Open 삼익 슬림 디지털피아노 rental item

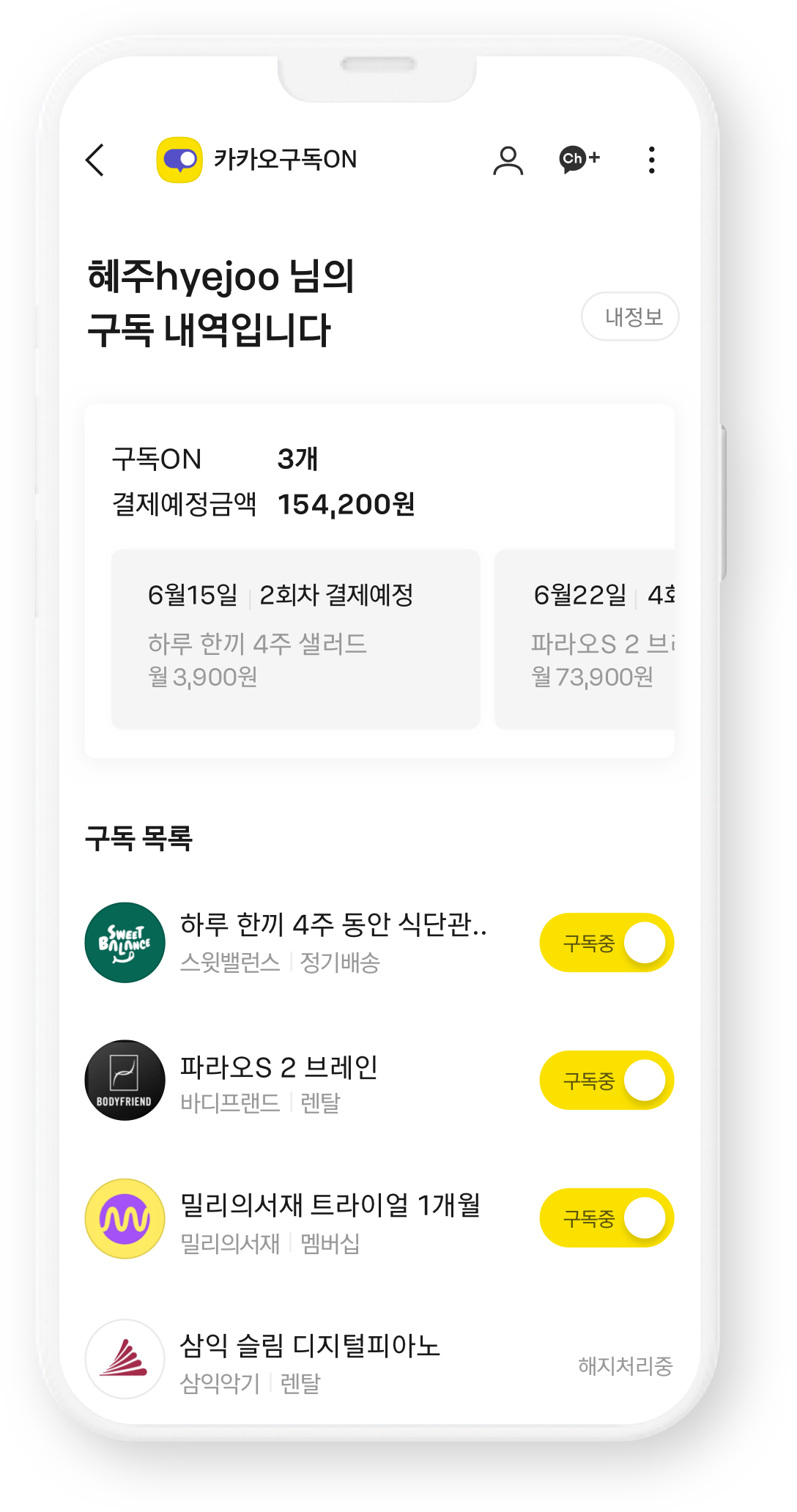click(x=379, y=1360)
